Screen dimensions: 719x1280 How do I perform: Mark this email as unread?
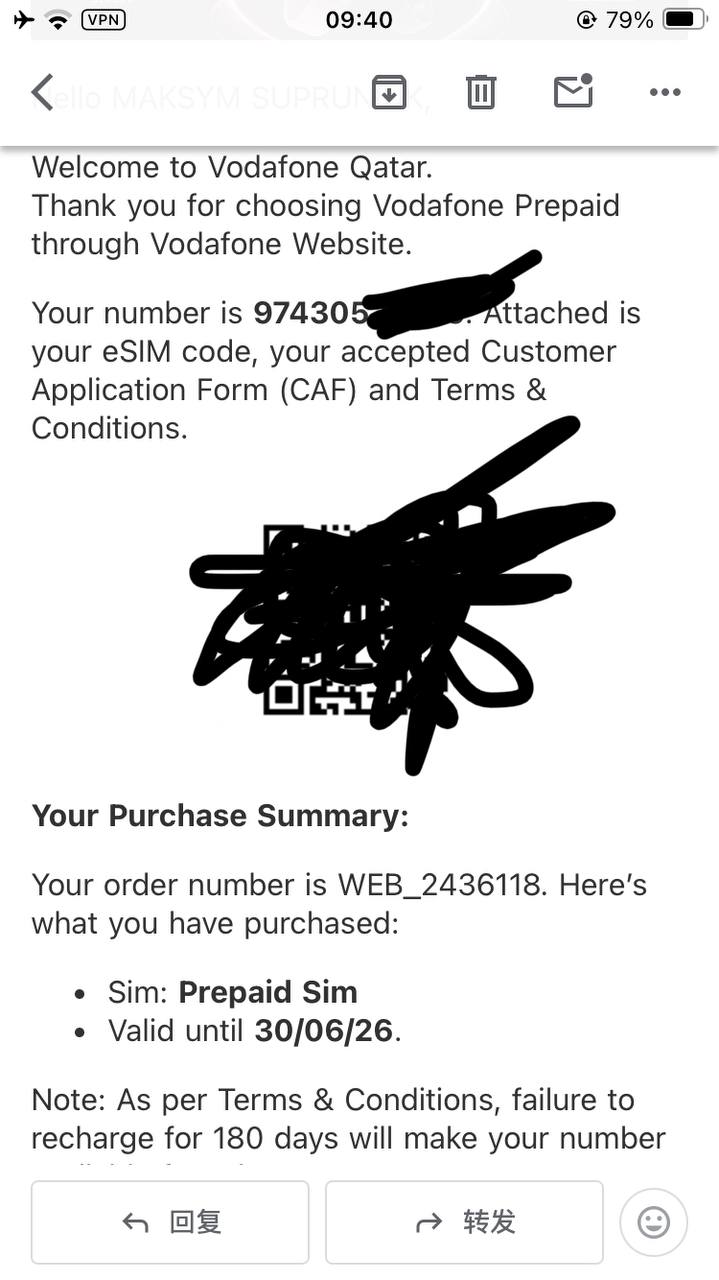tap(573, 91)
